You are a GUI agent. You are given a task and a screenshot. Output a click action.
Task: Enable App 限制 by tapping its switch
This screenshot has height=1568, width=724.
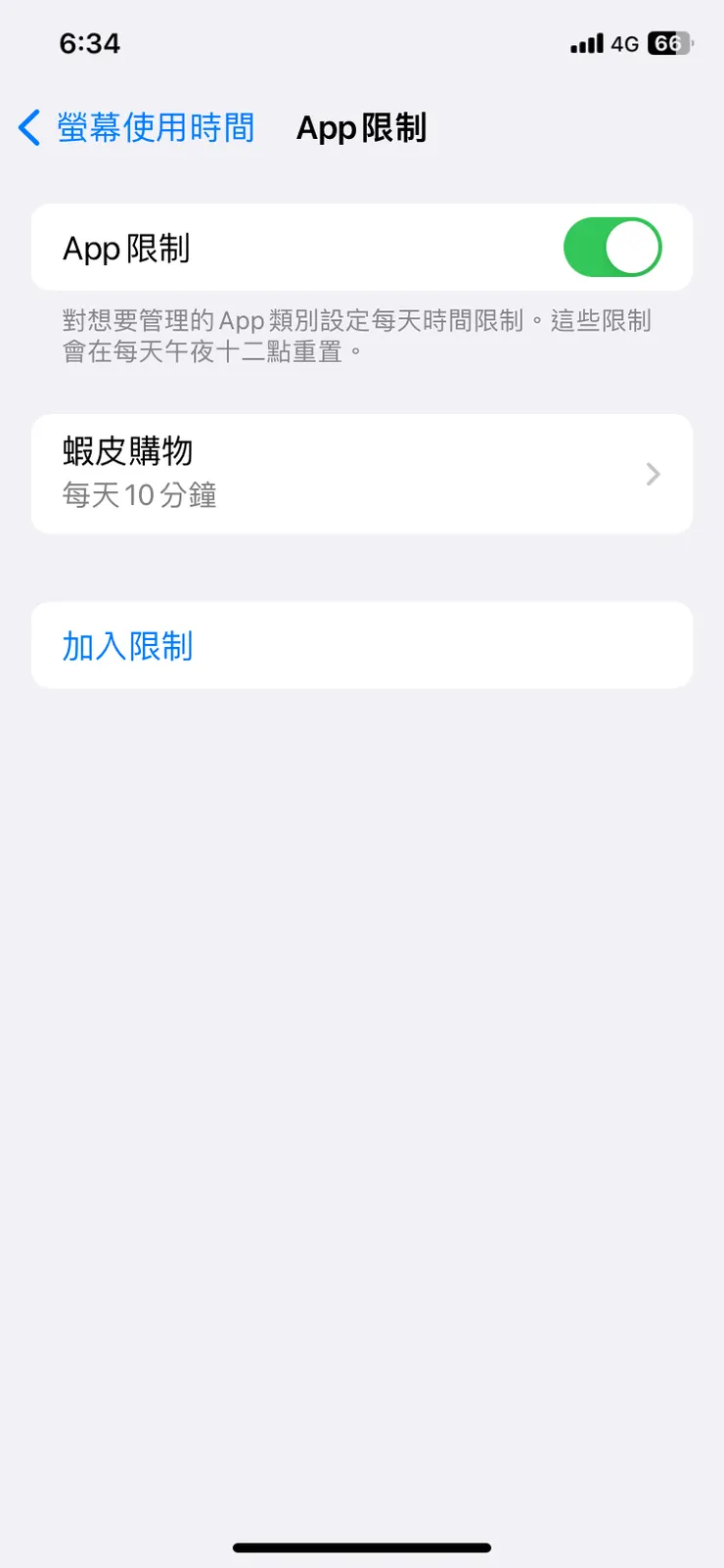click(x=612, y=248)
